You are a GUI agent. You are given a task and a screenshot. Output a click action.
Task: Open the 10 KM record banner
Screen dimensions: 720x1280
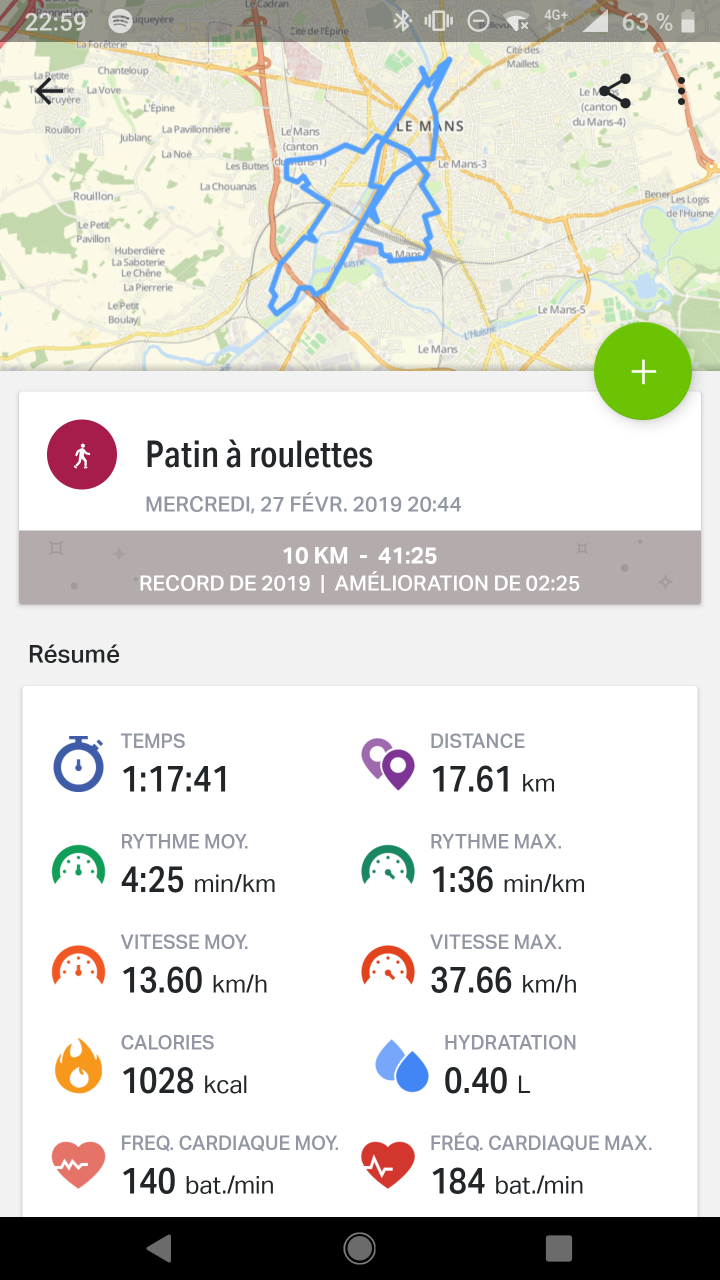360,568
